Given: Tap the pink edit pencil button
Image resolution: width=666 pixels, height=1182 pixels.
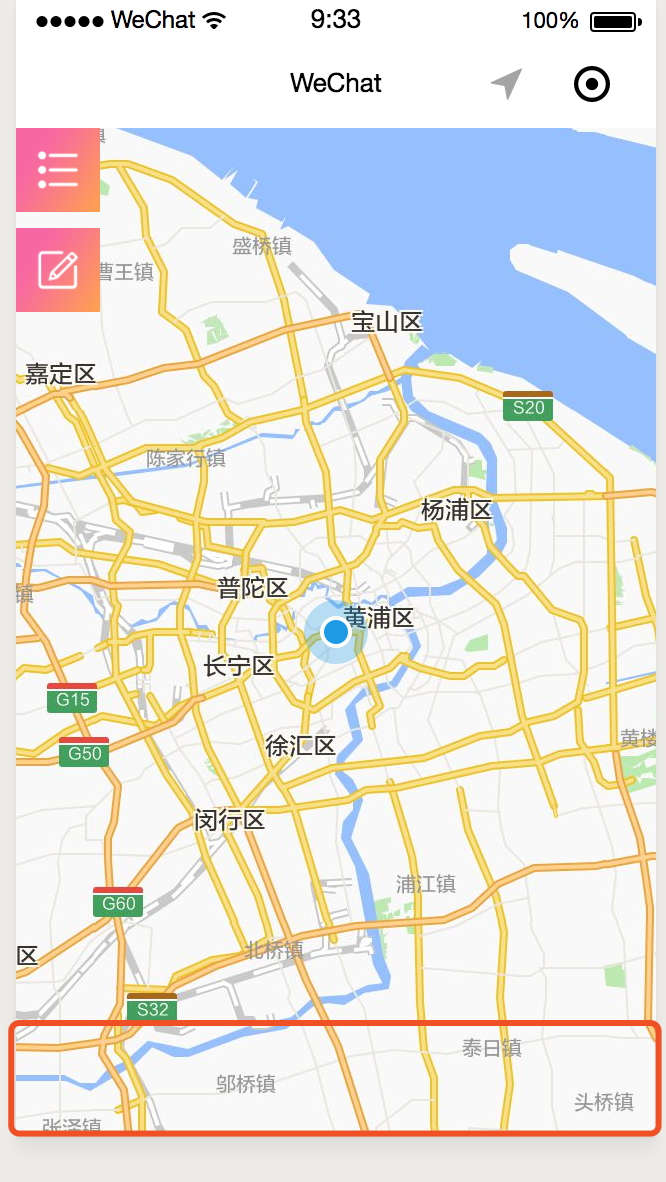Looking at the screenshot, I should click(x=58, y=270).
